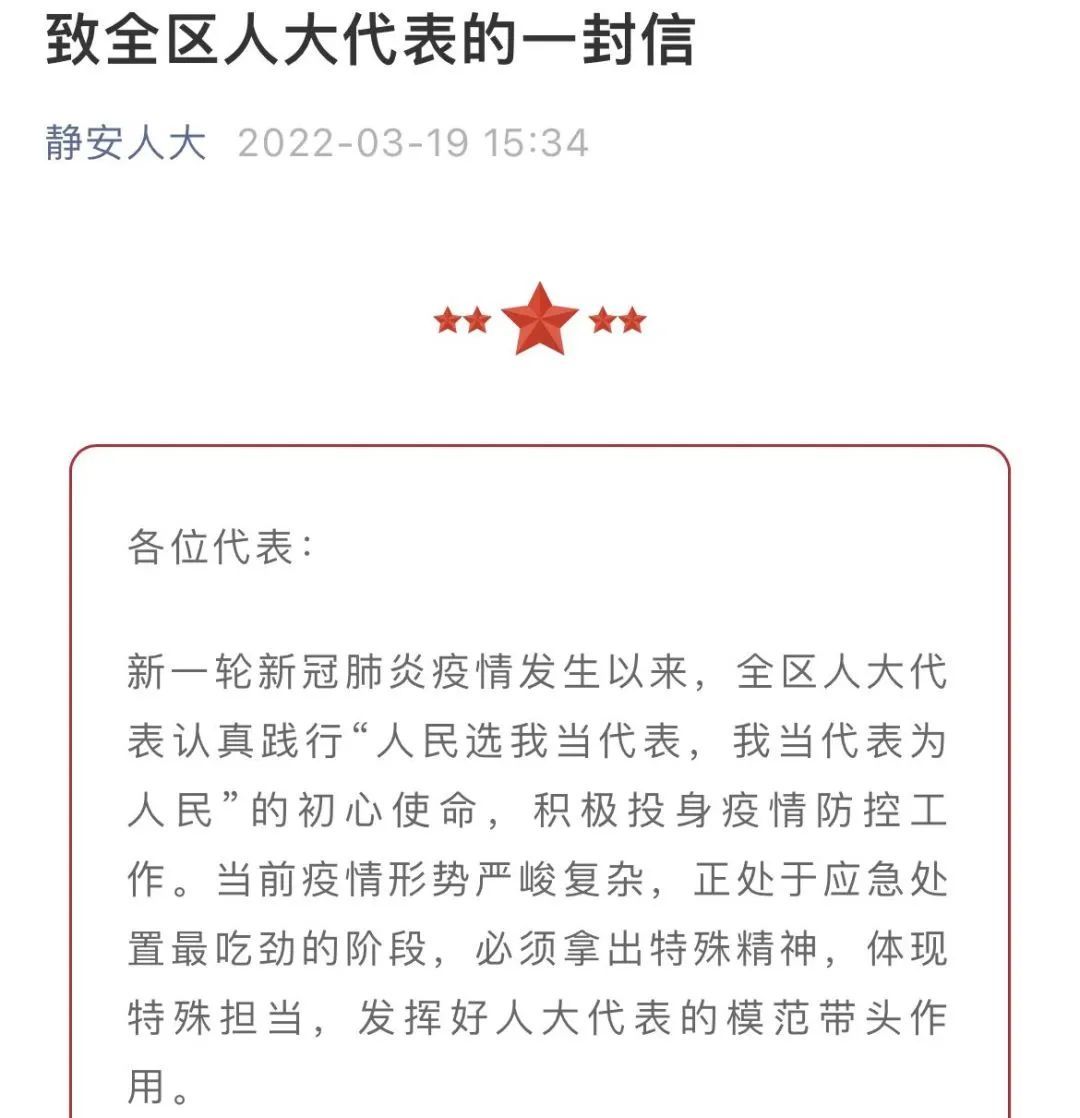Open the 静安人大 account link

point(126,143)
